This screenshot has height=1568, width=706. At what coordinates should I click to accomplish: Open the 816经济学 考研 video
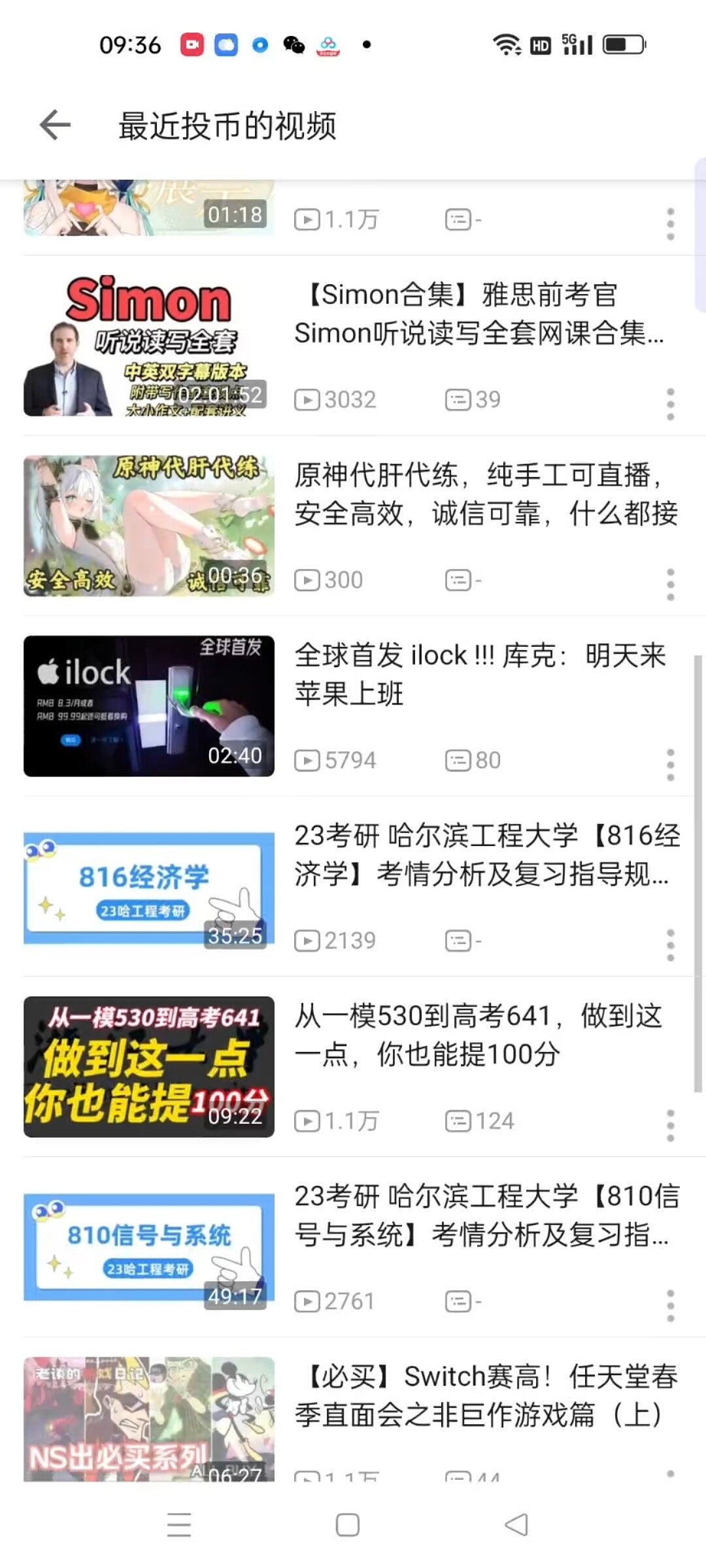tap(487, 855)
